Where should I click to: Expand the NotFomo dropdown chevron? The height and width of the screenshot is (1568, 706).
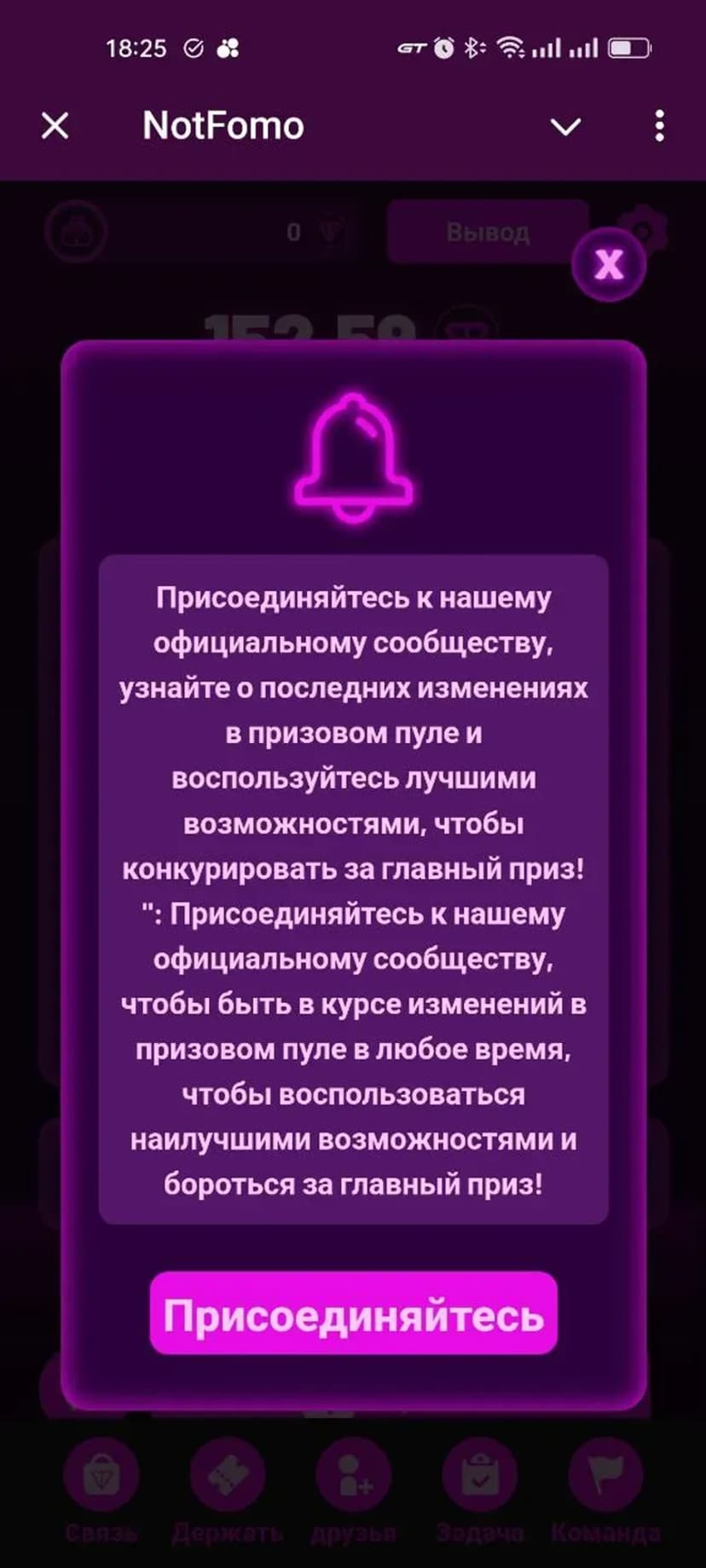(x=565, y=127)
